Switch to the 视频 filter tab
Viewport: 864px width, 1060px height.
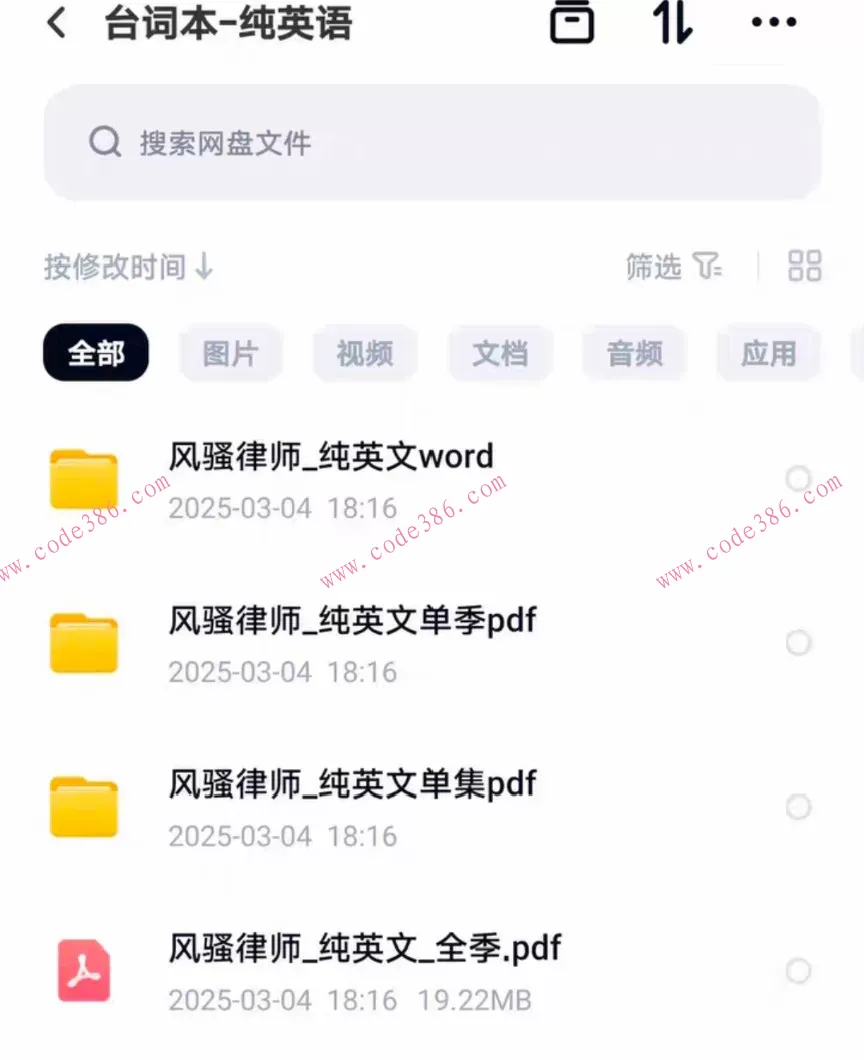pyautogui.click(x=365, y=353)
